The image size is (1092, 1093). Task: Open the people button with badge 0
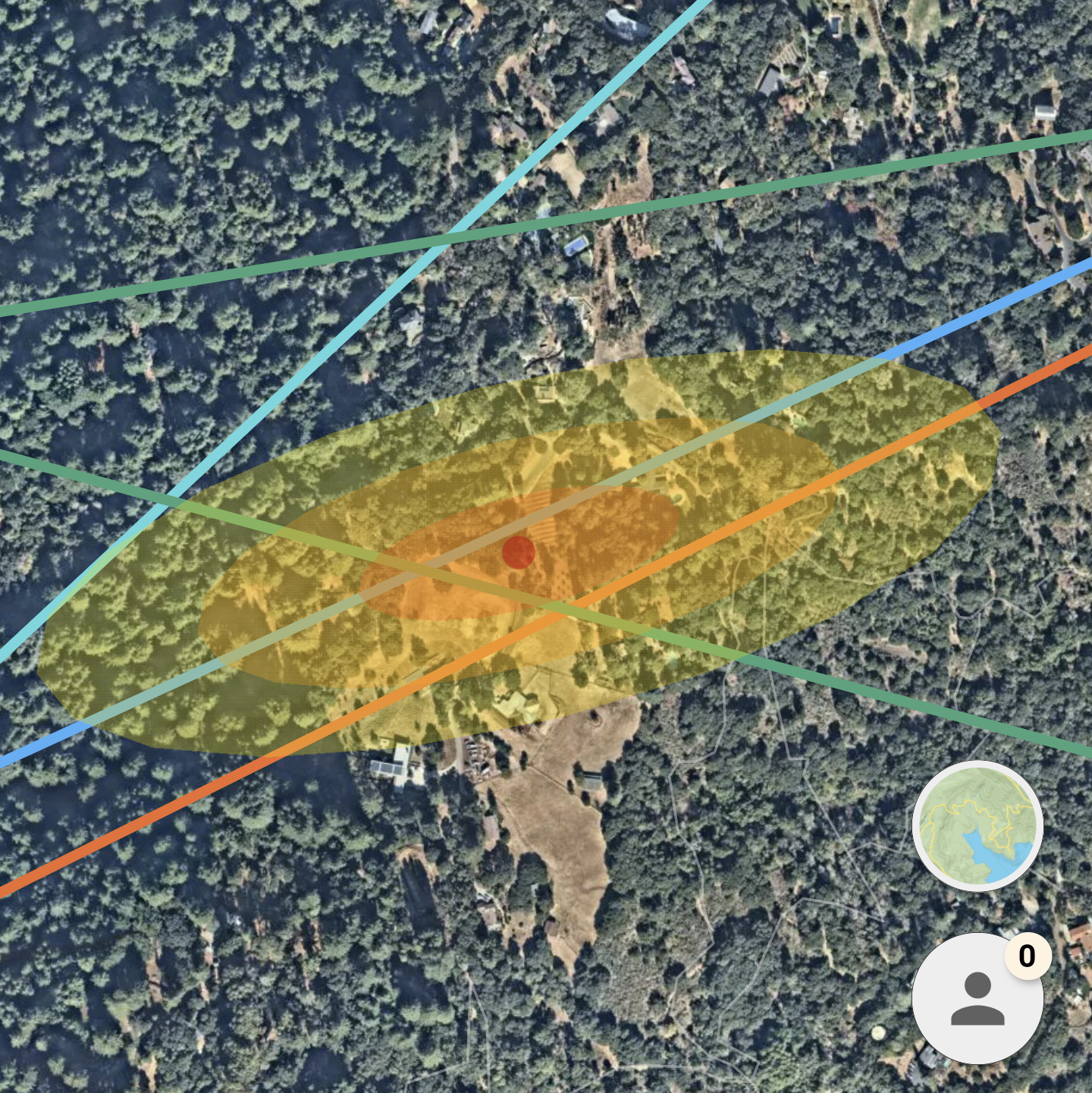[x=977, y=998]
